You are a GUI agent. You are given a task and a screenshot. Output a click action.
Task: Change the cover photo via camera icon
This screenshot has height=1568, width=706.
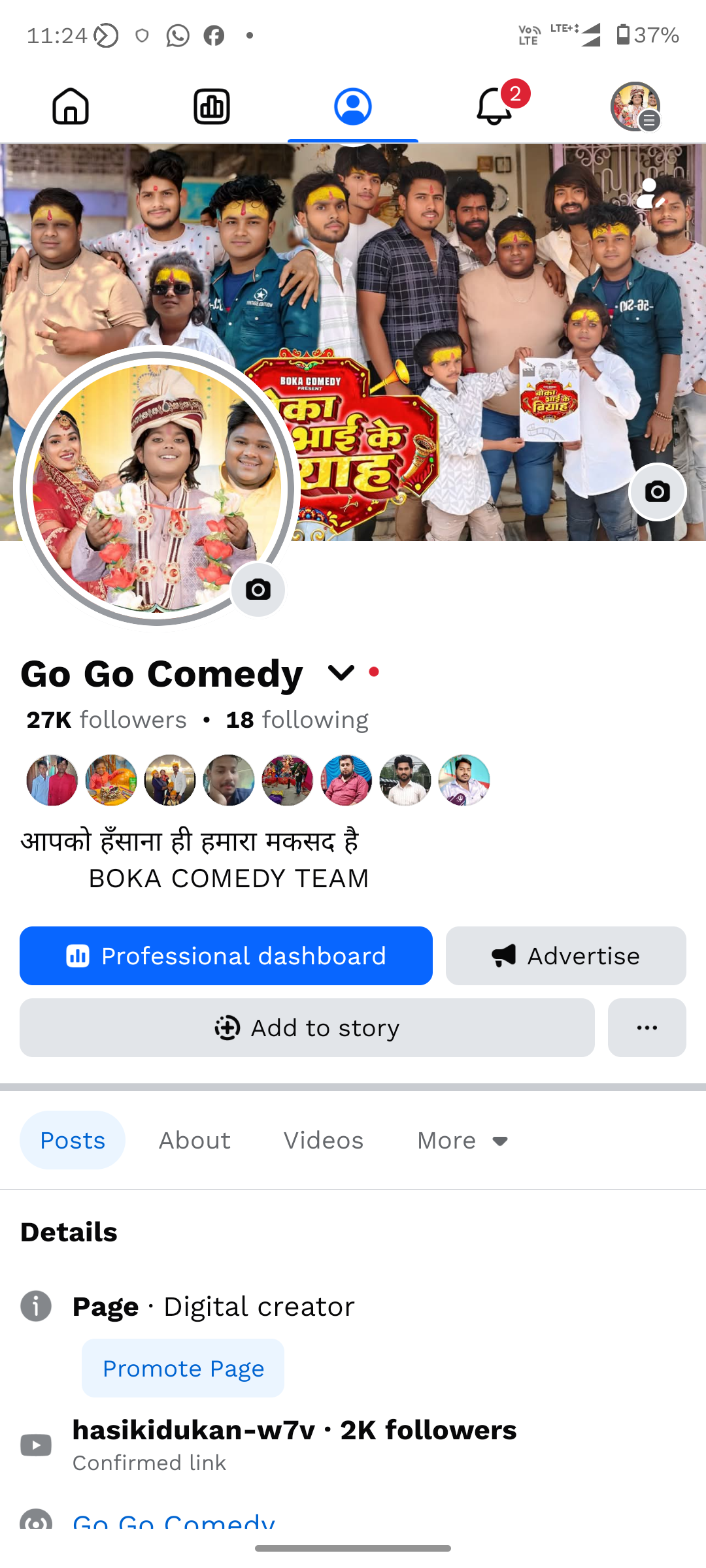pos(657,492)
